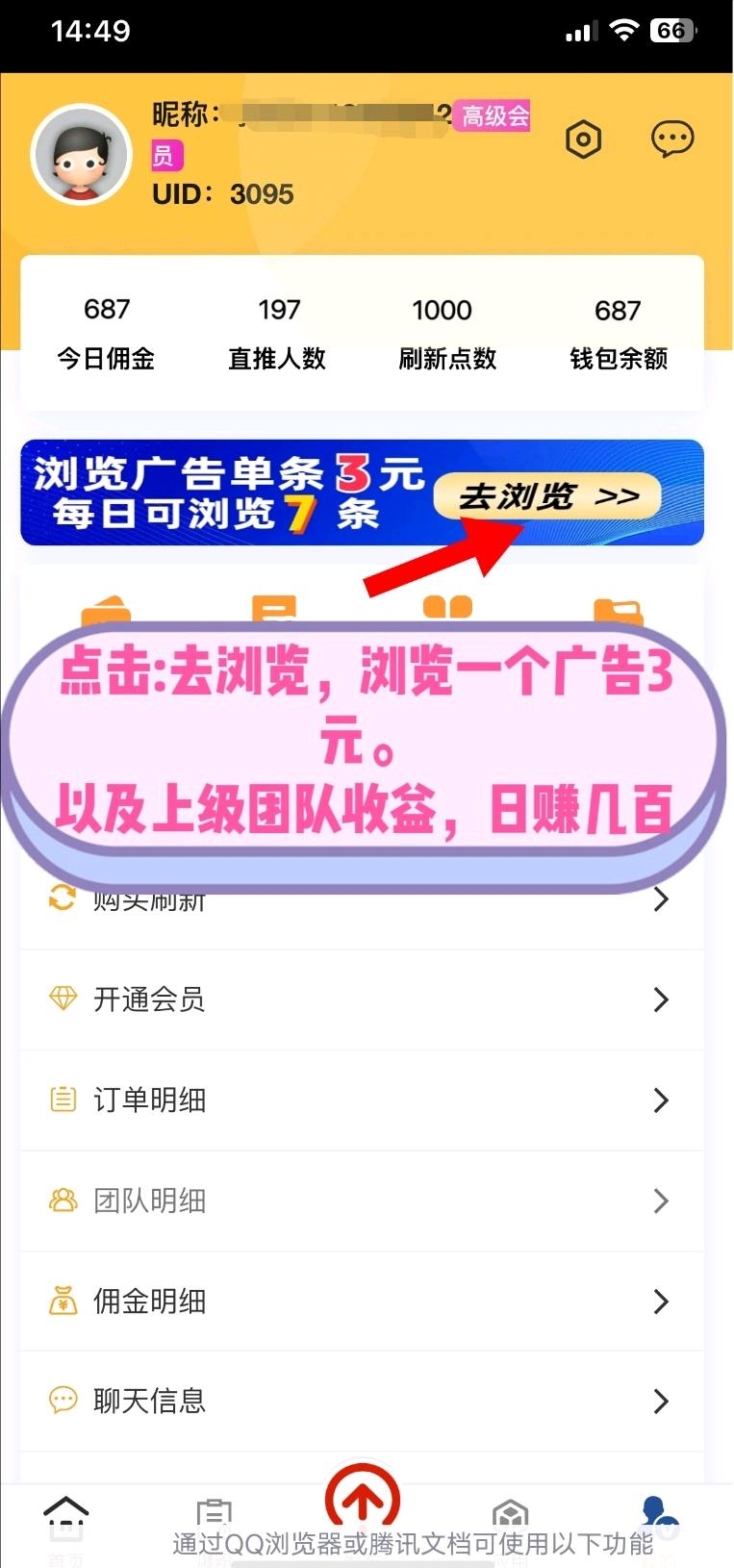This screenshot has width=734, height=1568.
Task: Open the 聊天信息 chat messages row
Action: pyautogui.click(x=362, y=1401)
